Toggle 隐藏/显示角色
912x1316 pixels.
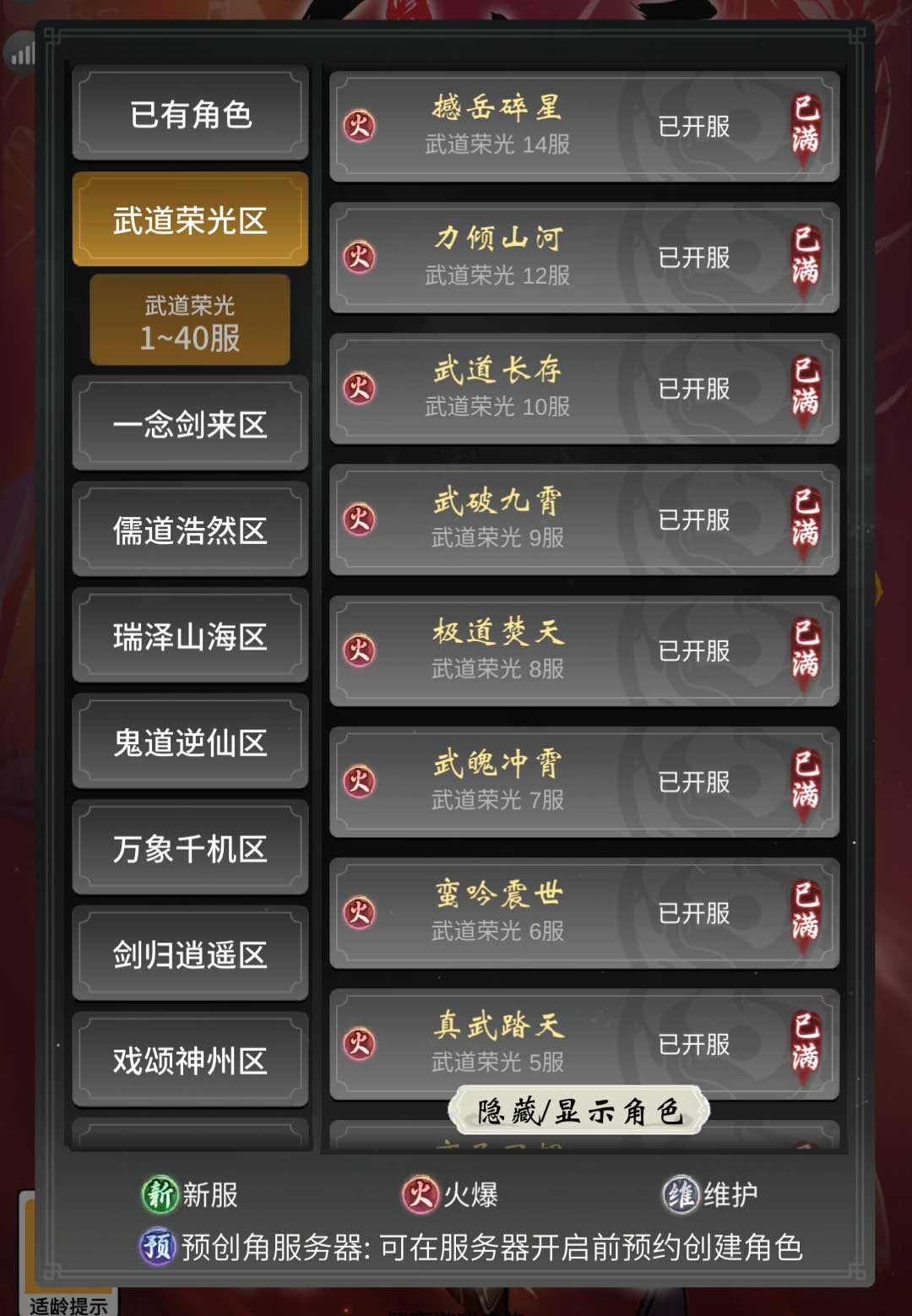tap(578, 1111)
